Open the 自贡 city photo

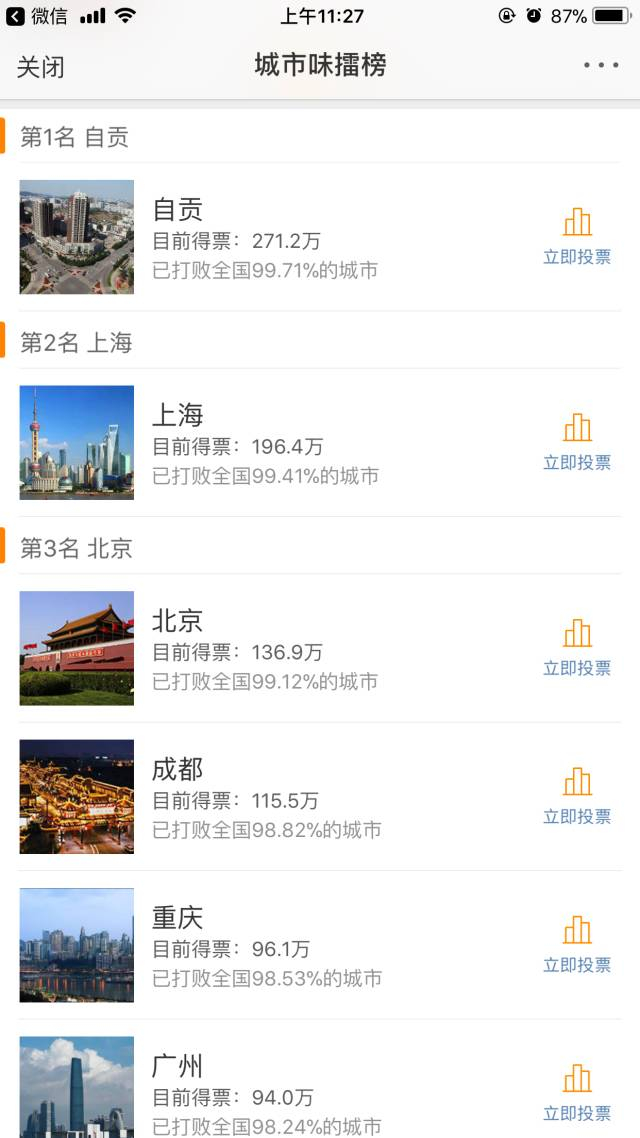(77, 237)
